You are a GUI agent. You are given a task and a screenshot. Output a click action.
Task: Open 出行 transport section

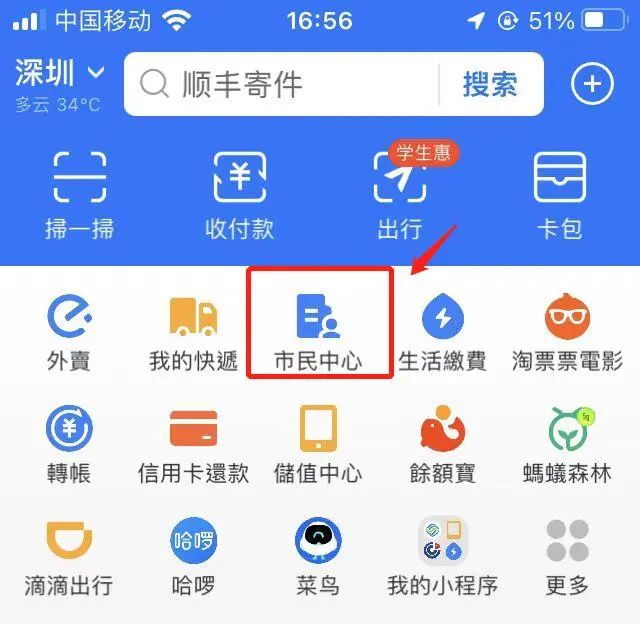(x=400, y=195)
